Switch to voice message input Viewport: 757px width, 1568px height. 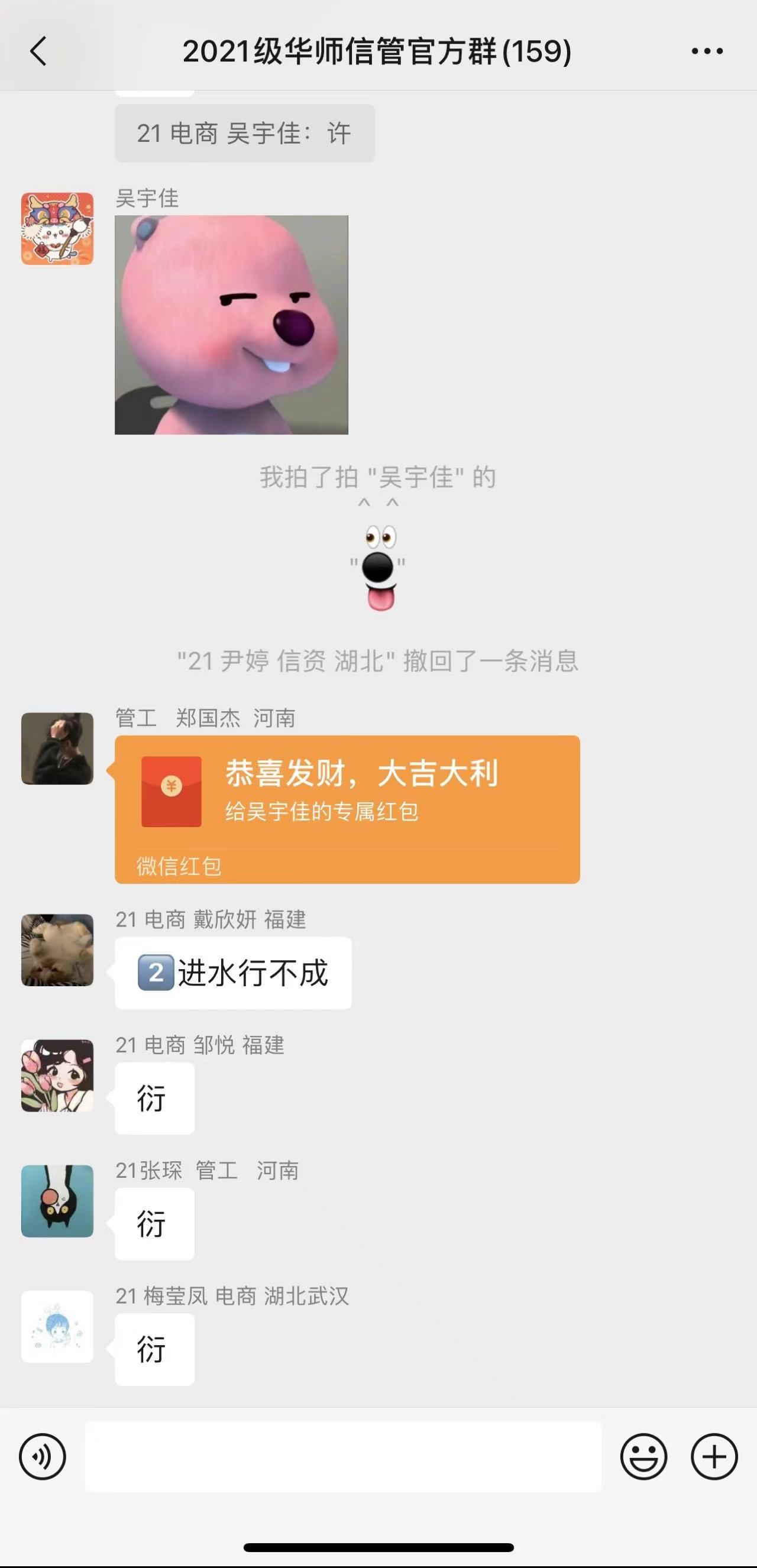click(43, 1457)
